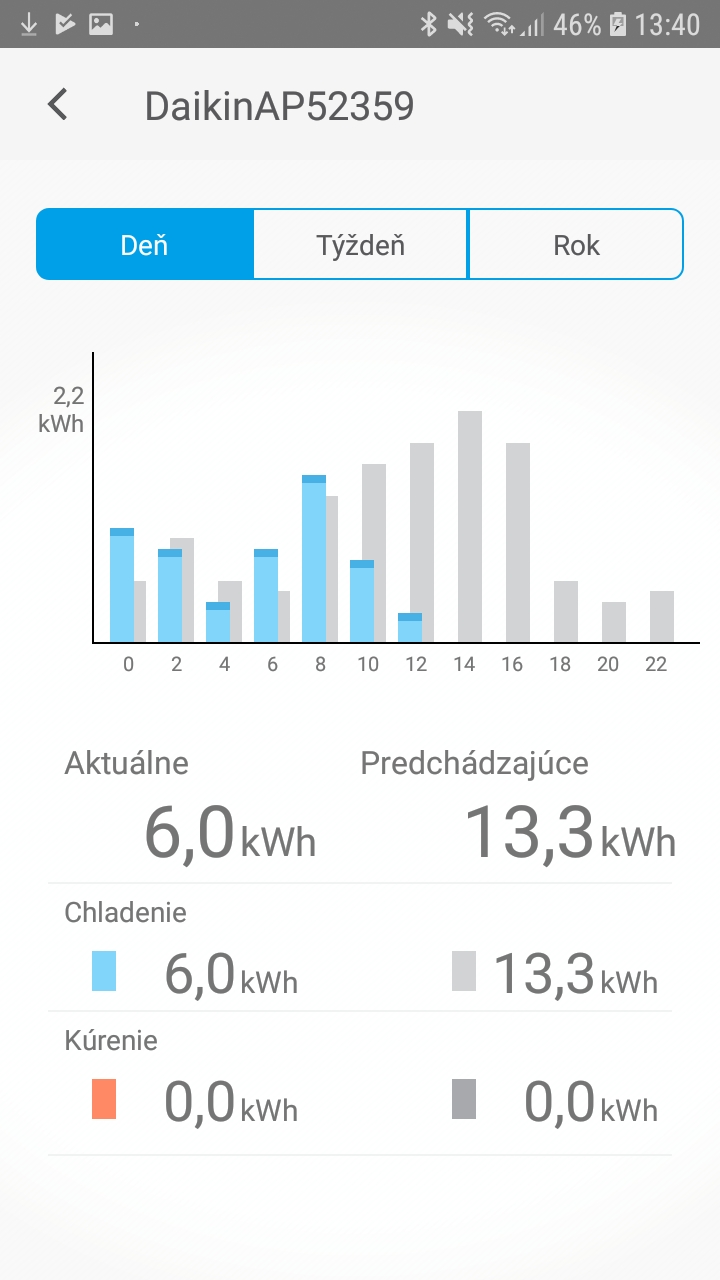
Task: Select the Deň tab
Action: coord(144,244)
